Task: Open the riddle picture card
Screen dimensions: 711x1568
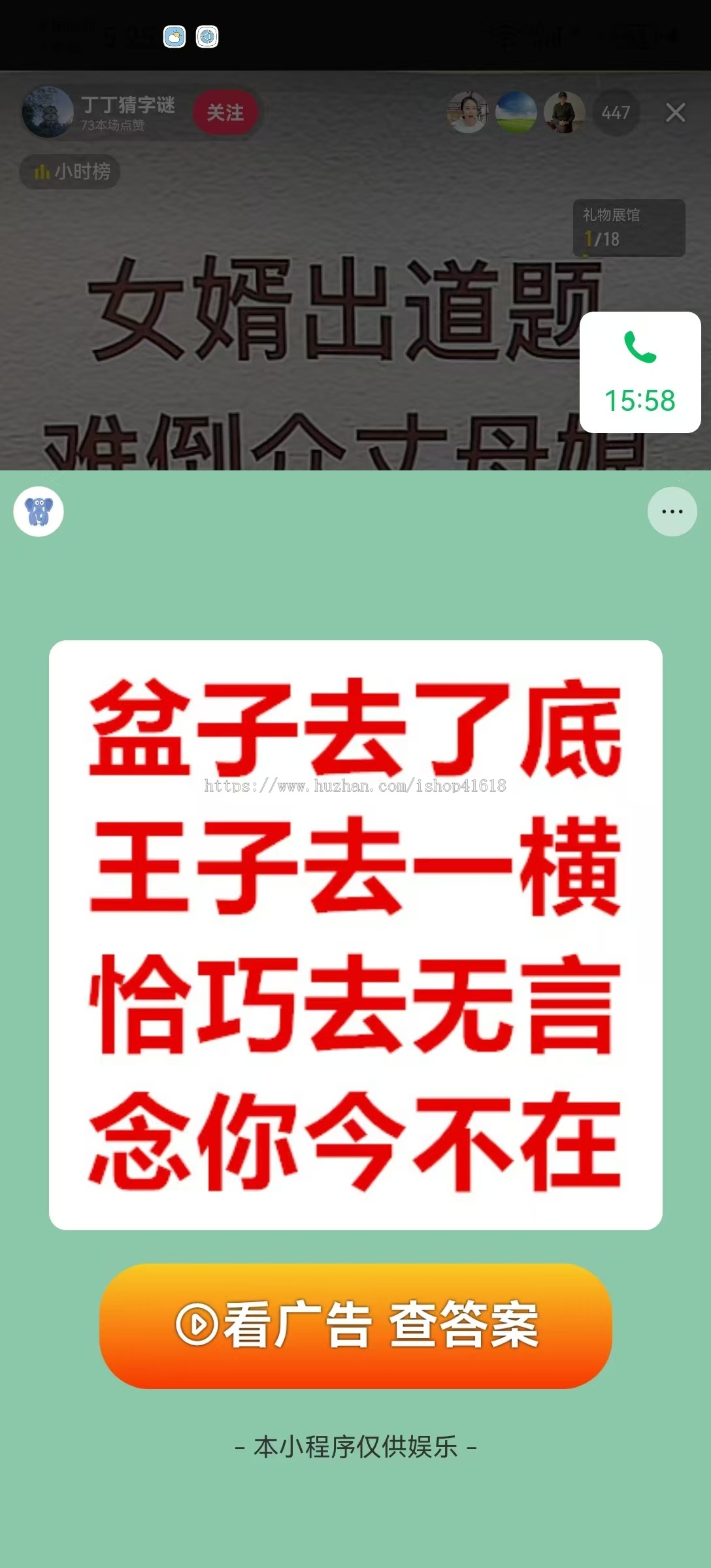Action: pyautogui.click(x=355, y=934)
